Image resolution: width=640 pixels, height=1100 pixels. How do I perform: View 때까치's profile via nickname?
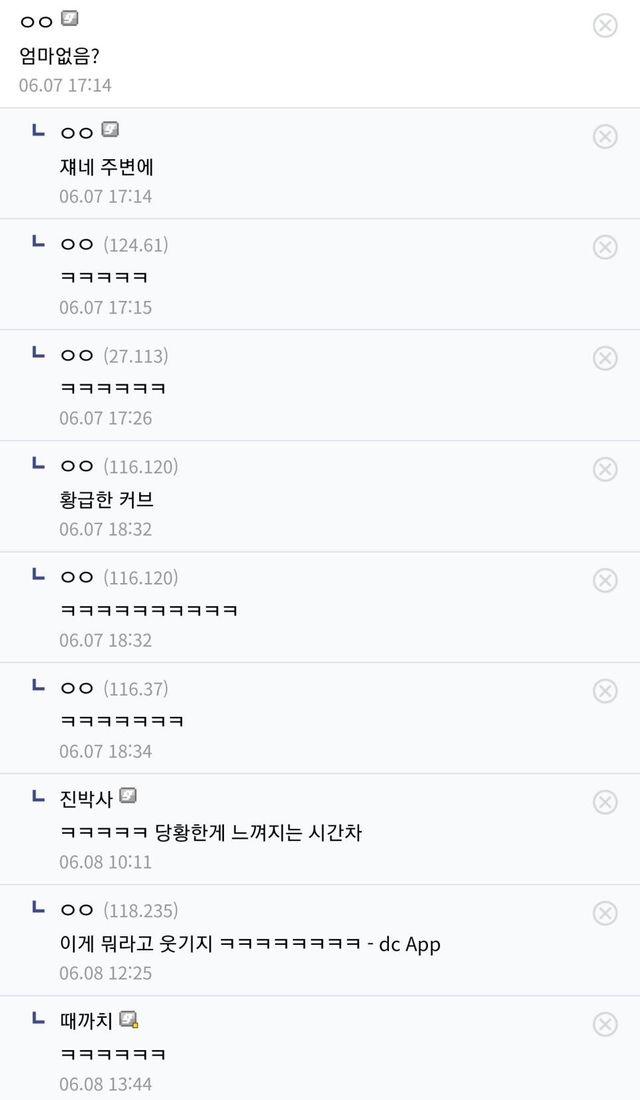(87, 1021)
